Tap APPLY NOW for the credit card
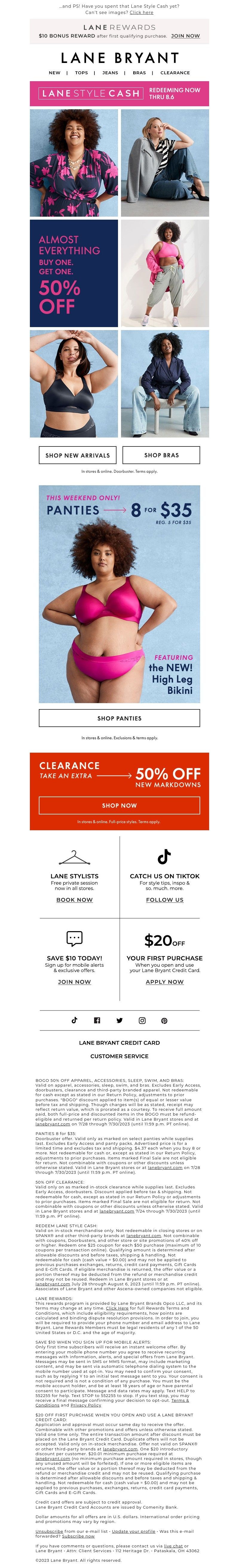 [165, 982]
